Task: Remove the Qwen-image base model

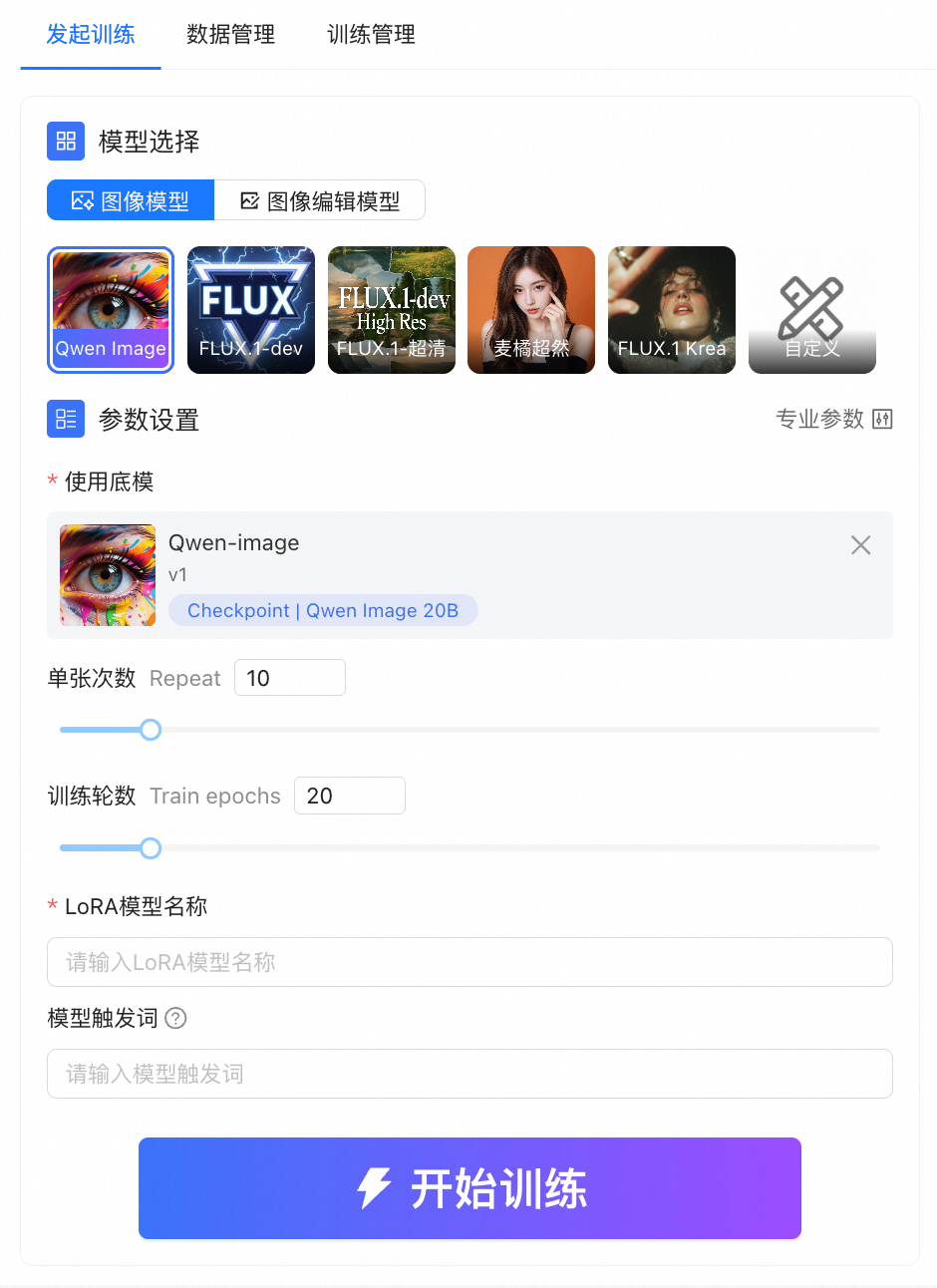Action: [x=860, y=544]
